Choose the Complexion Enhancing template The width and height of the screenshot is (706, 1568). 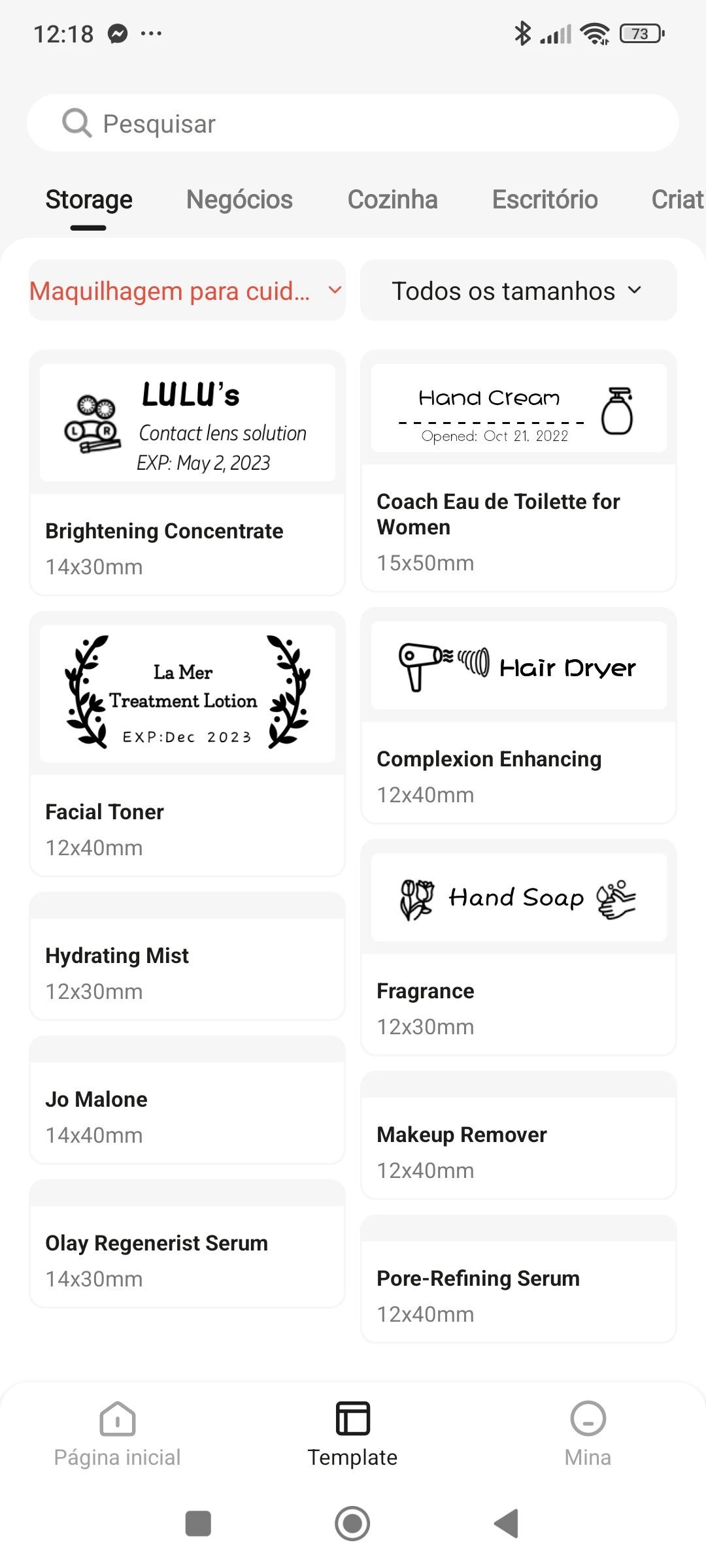click(x=518, y=715)
